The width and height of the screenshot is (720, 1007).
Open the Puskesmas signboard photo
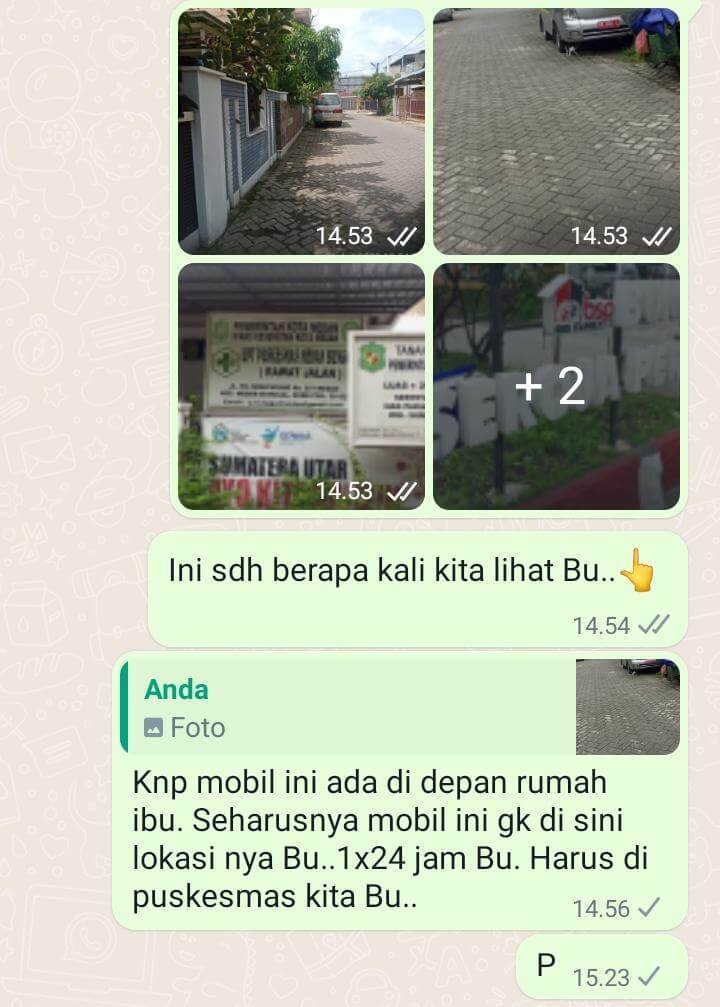tap(301, 386)
